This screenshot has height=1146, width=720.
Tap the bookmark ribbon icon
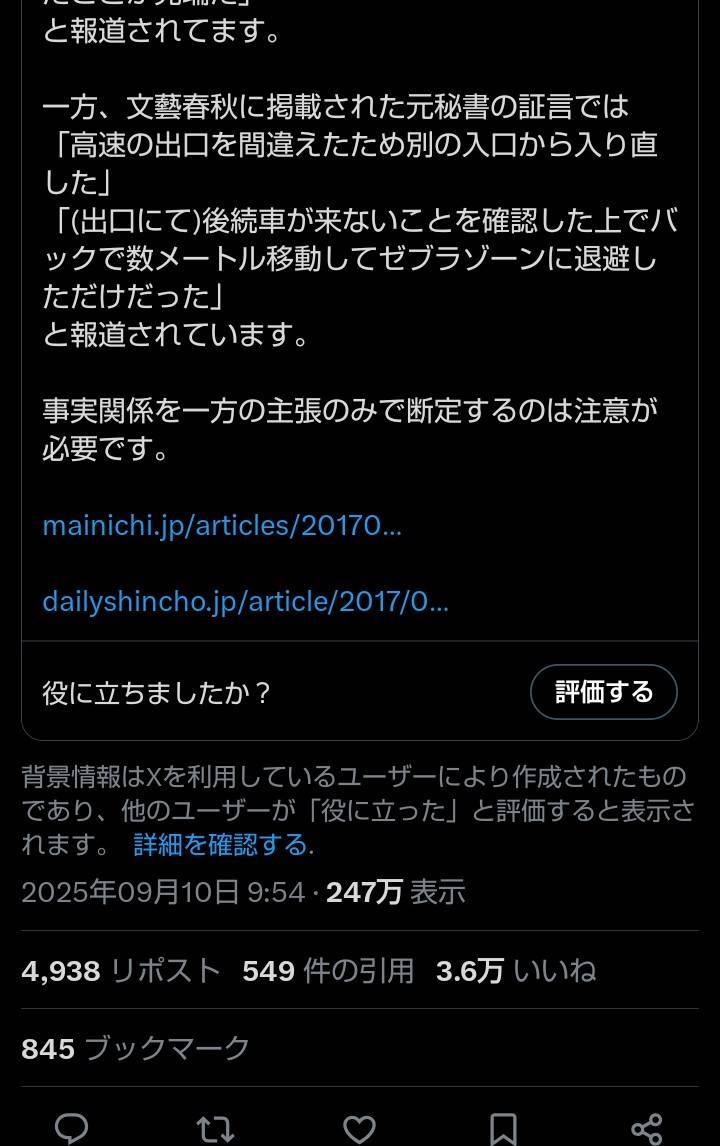point(502,1130)
